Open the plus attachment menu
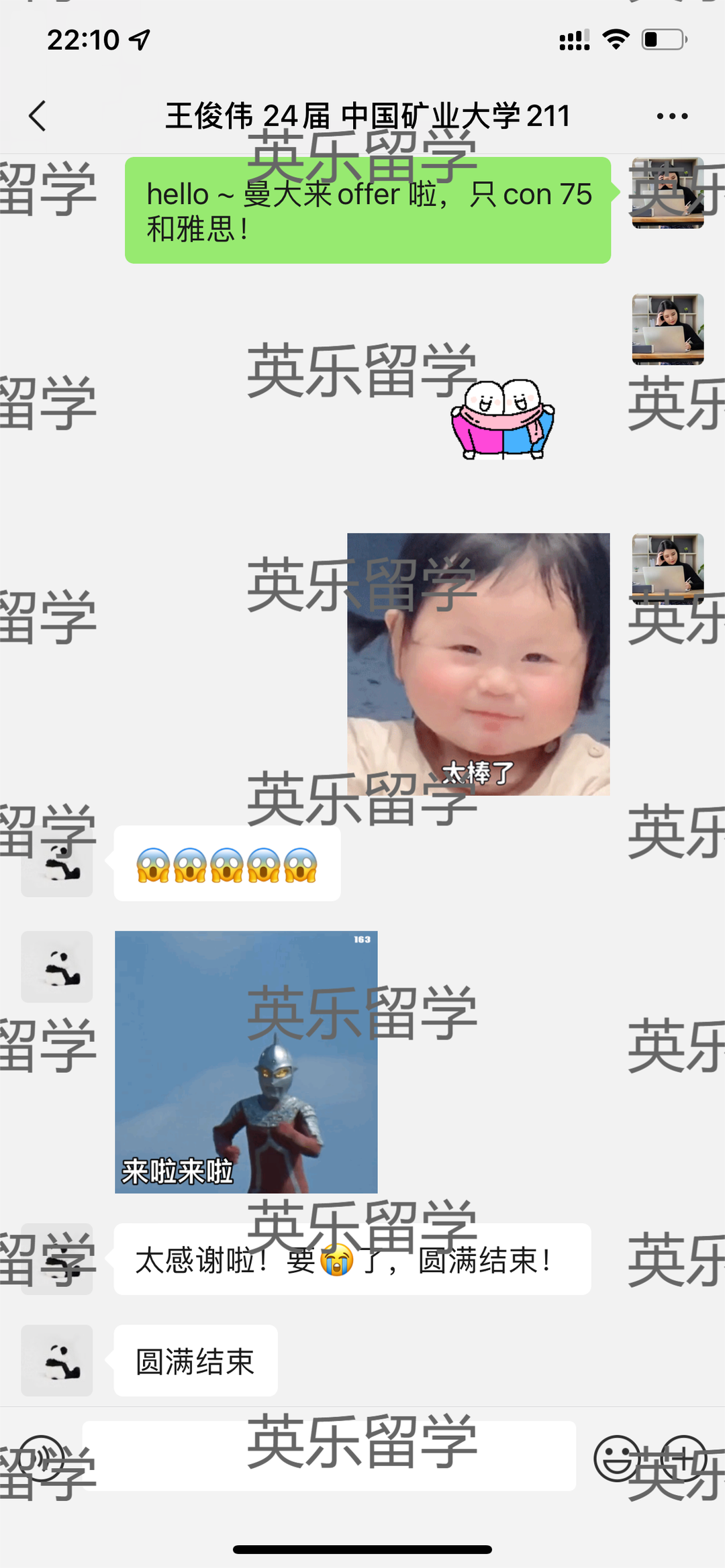Image resolution: width=725 pixels, height=1568 pixels. 683,1457
